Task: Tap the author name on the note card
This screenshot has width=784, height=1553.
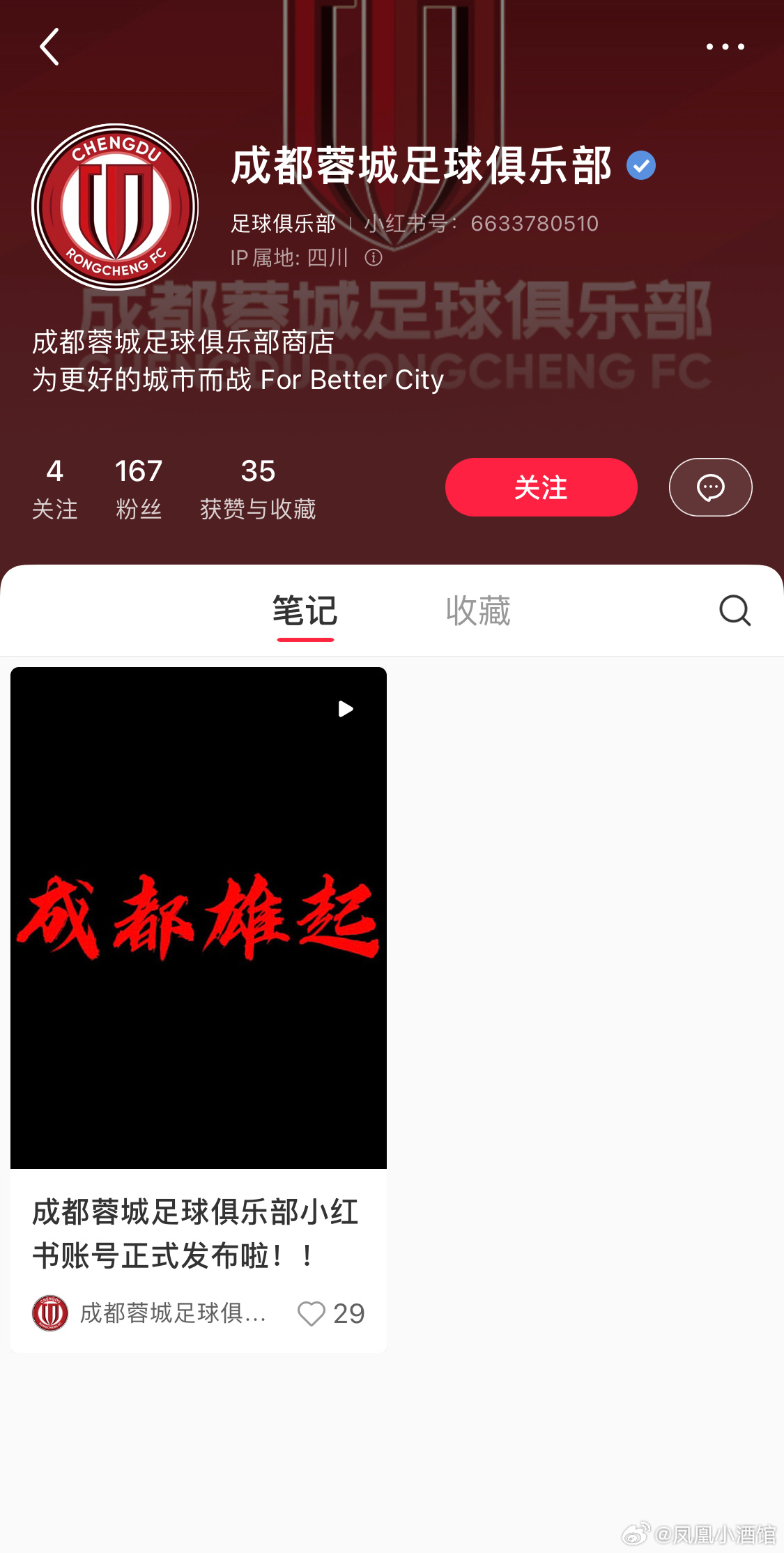Action: point(173,1313)
